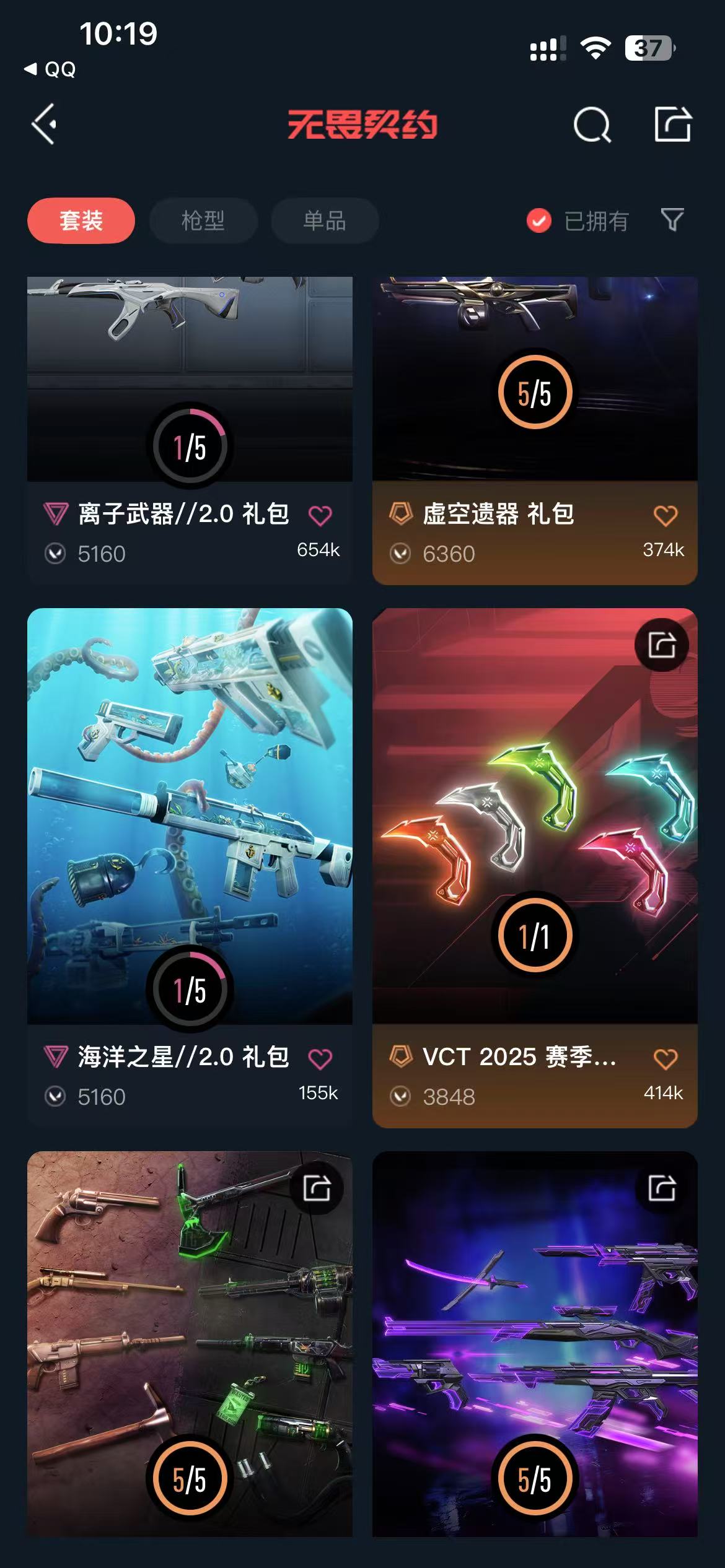The width and height of the screenshot is (725, 1568).
Task: Select the 套装 tab
Action: click(x=81, y=220)
